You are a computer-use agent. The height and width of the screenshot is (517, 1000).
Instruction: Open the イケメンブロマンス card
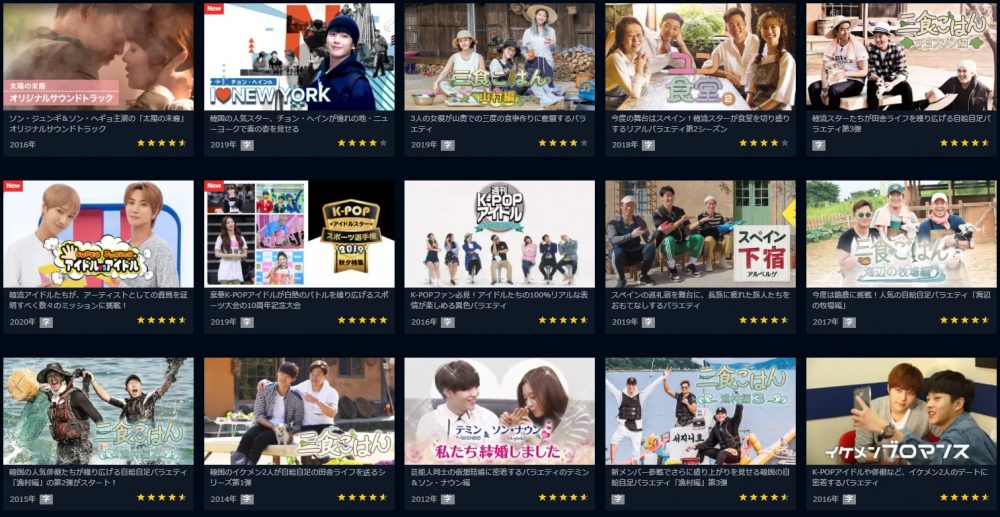tap(900, 411)
